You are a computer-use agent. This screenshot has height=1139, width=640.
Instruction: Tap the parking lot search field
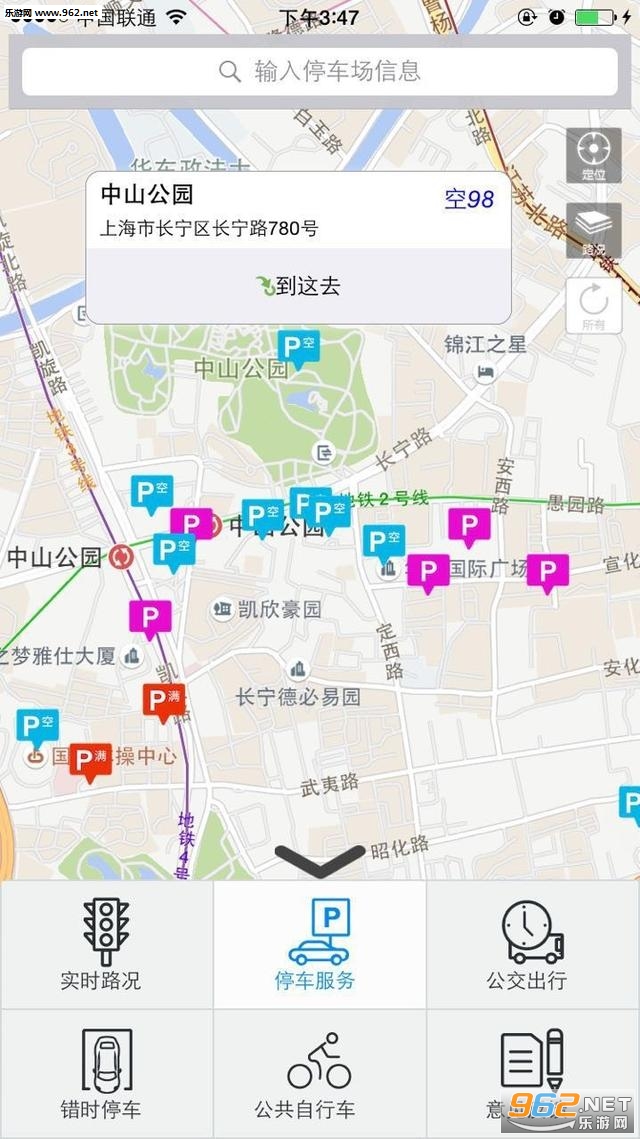(x=320, y=72)
